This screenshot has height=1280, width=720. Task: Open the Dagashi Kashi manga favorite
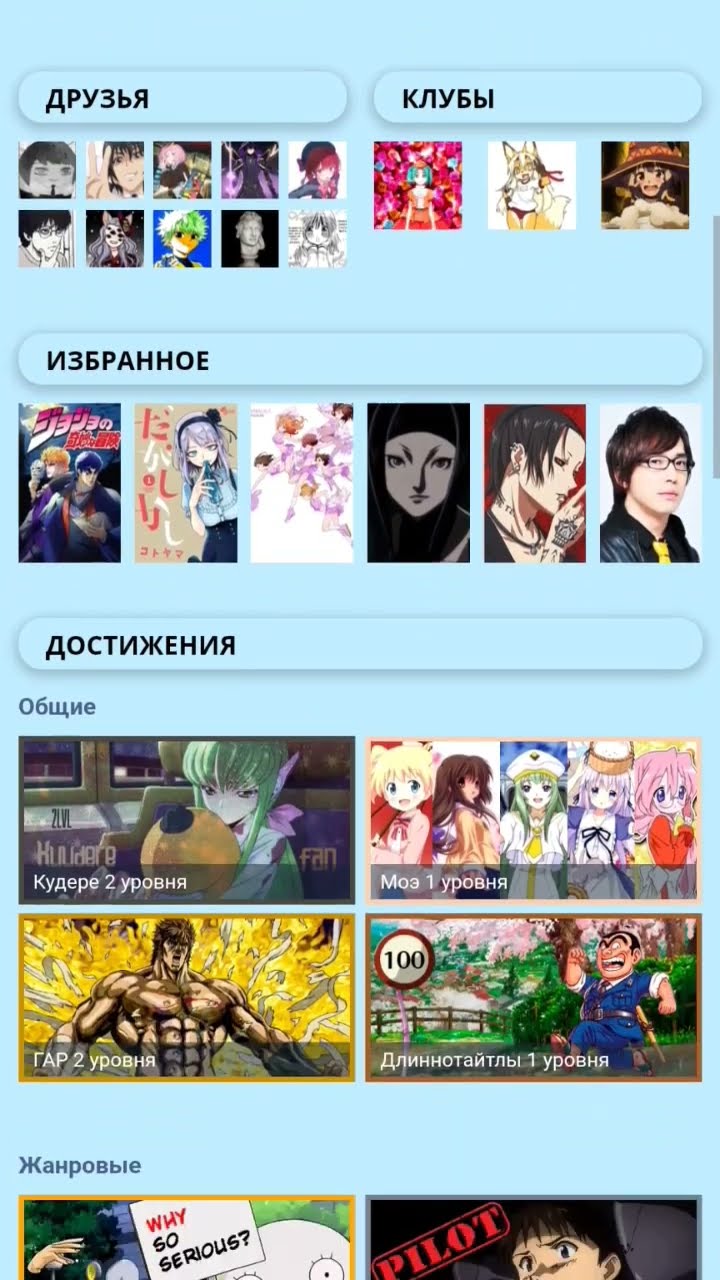186,483
